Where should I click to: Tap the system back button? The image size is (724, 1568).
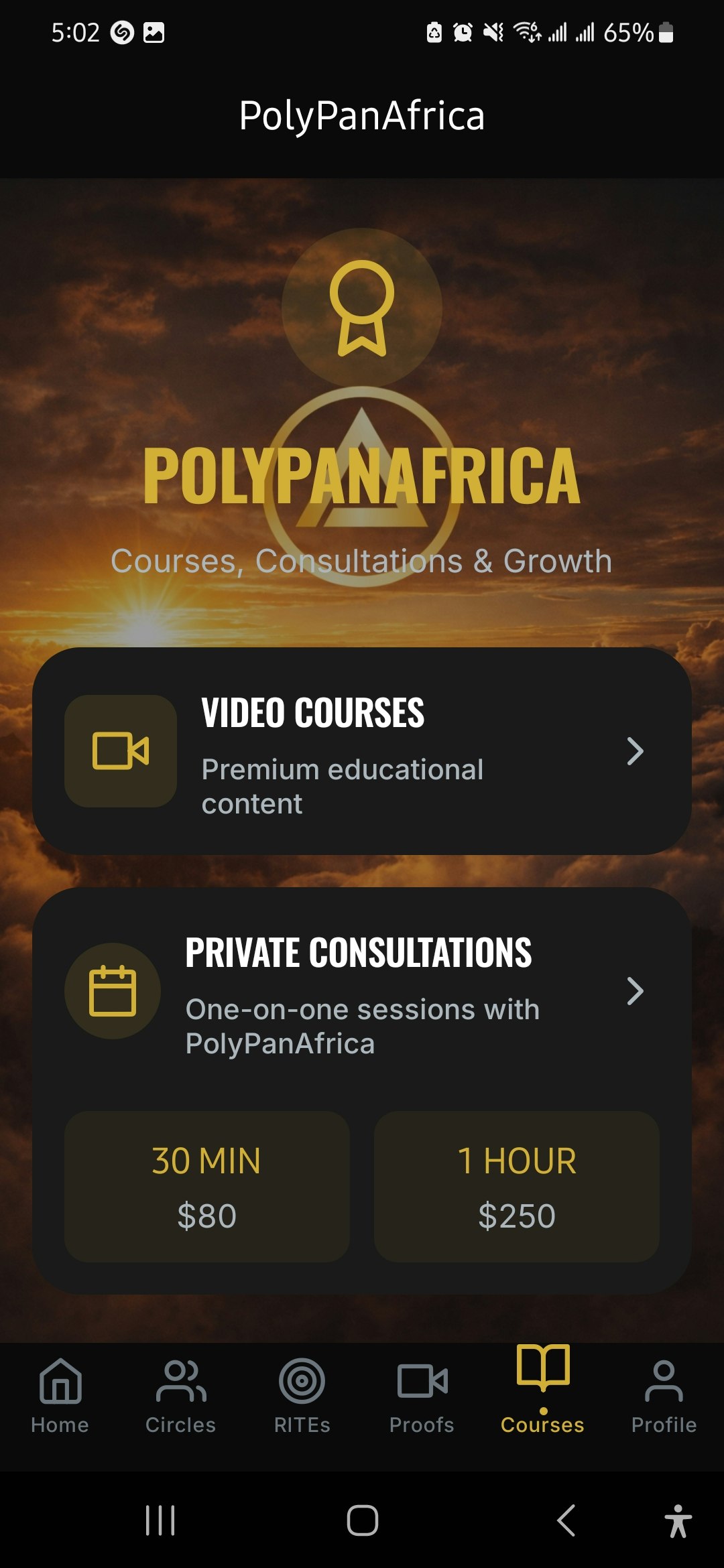(x=566, y=1520)
